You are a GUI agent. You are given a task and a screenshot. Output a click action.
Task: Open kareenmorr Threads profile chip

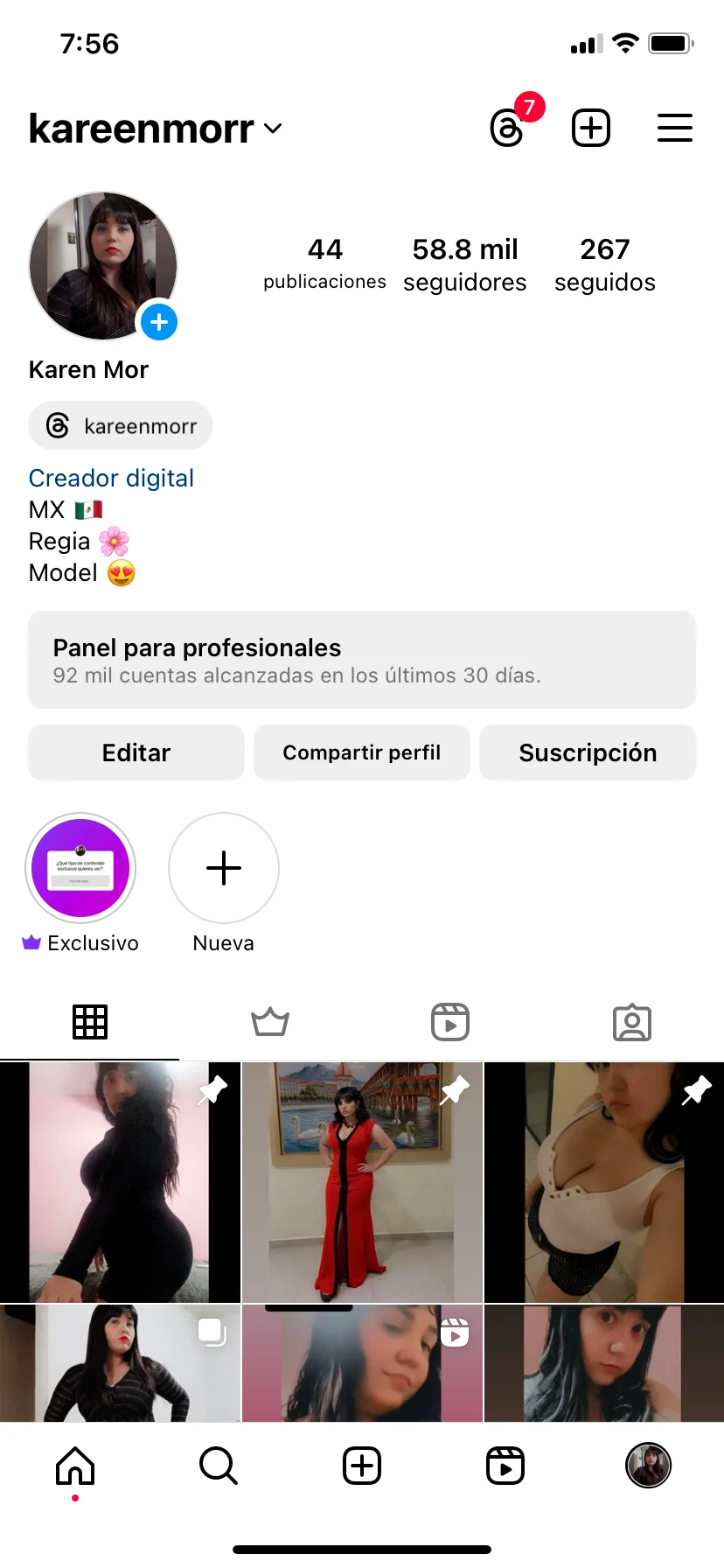[x=122, y=426]
